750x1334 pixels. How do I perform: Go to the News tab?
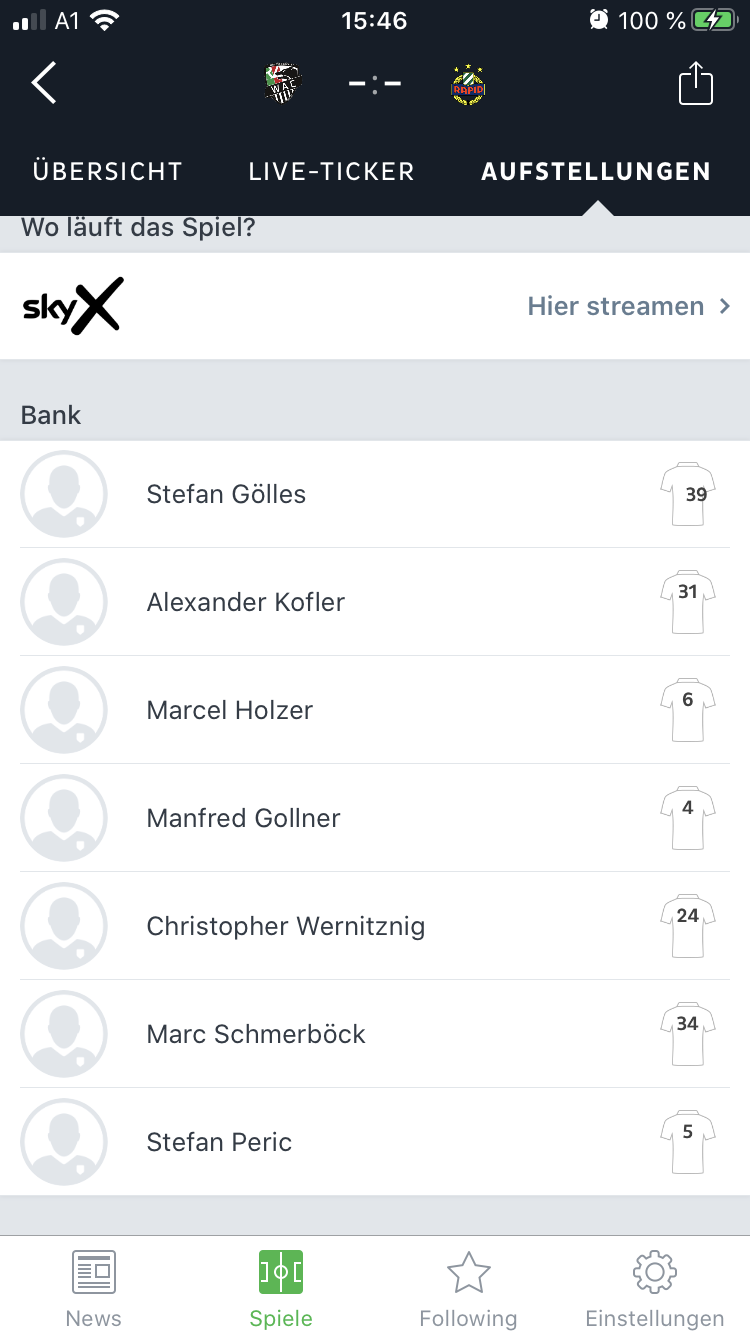[94, 1288]
